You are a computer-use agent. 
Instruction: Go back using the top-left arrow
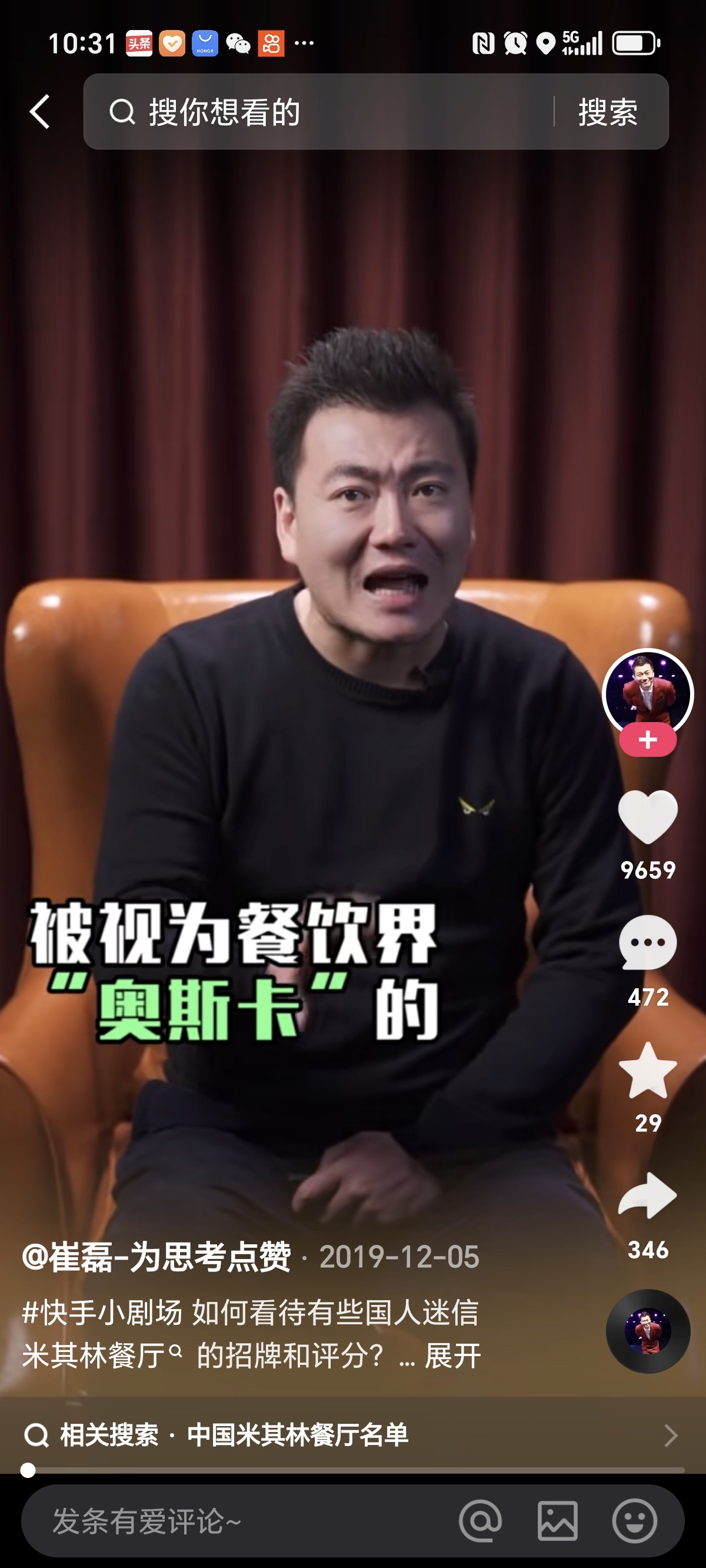tap(39, 112)
